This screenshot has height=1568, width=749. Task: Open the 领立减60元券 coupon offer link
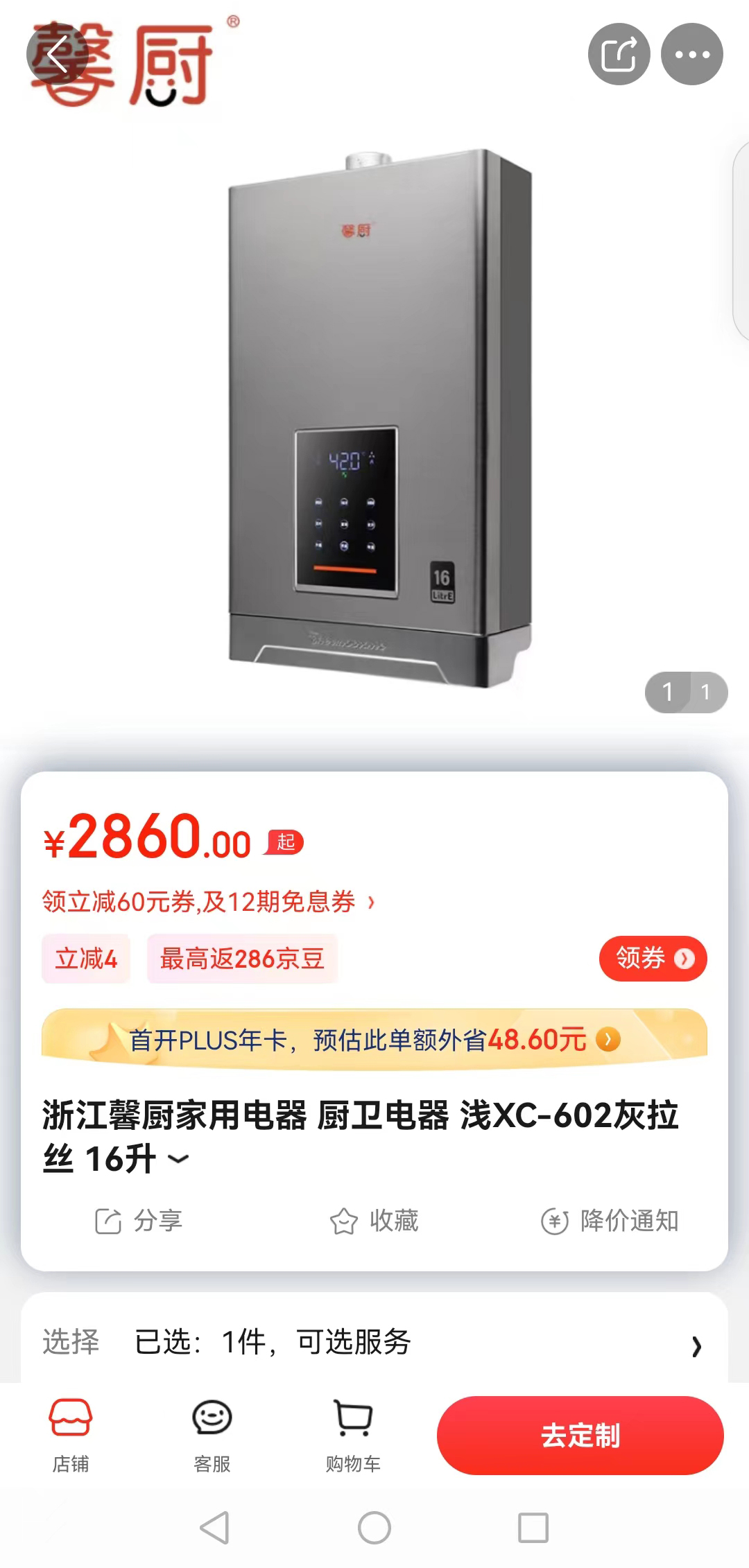208,902
